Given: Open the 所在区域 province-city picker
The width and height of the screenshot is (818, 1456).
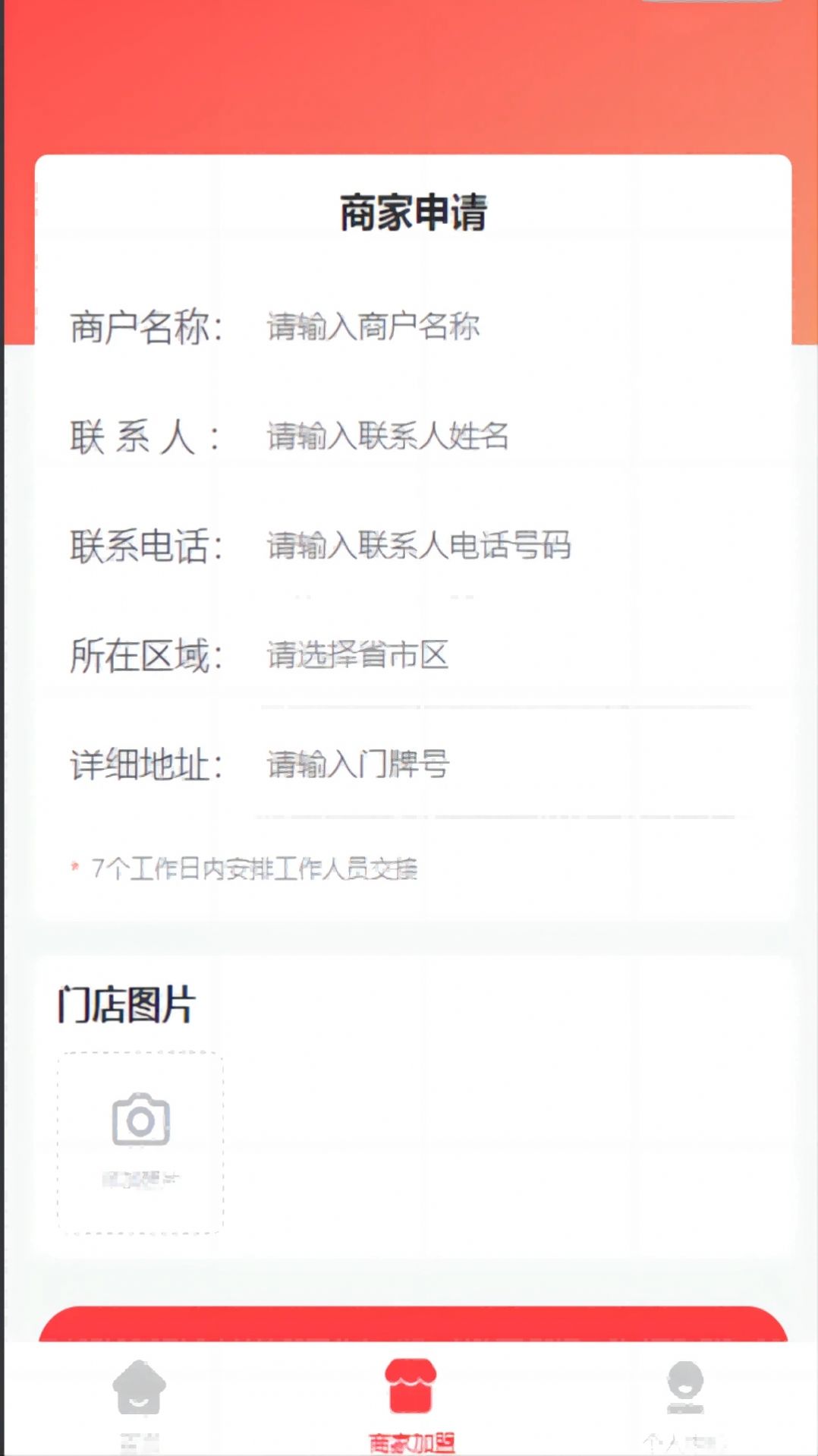Looking at the screenshot, I should tap(501, 655).
